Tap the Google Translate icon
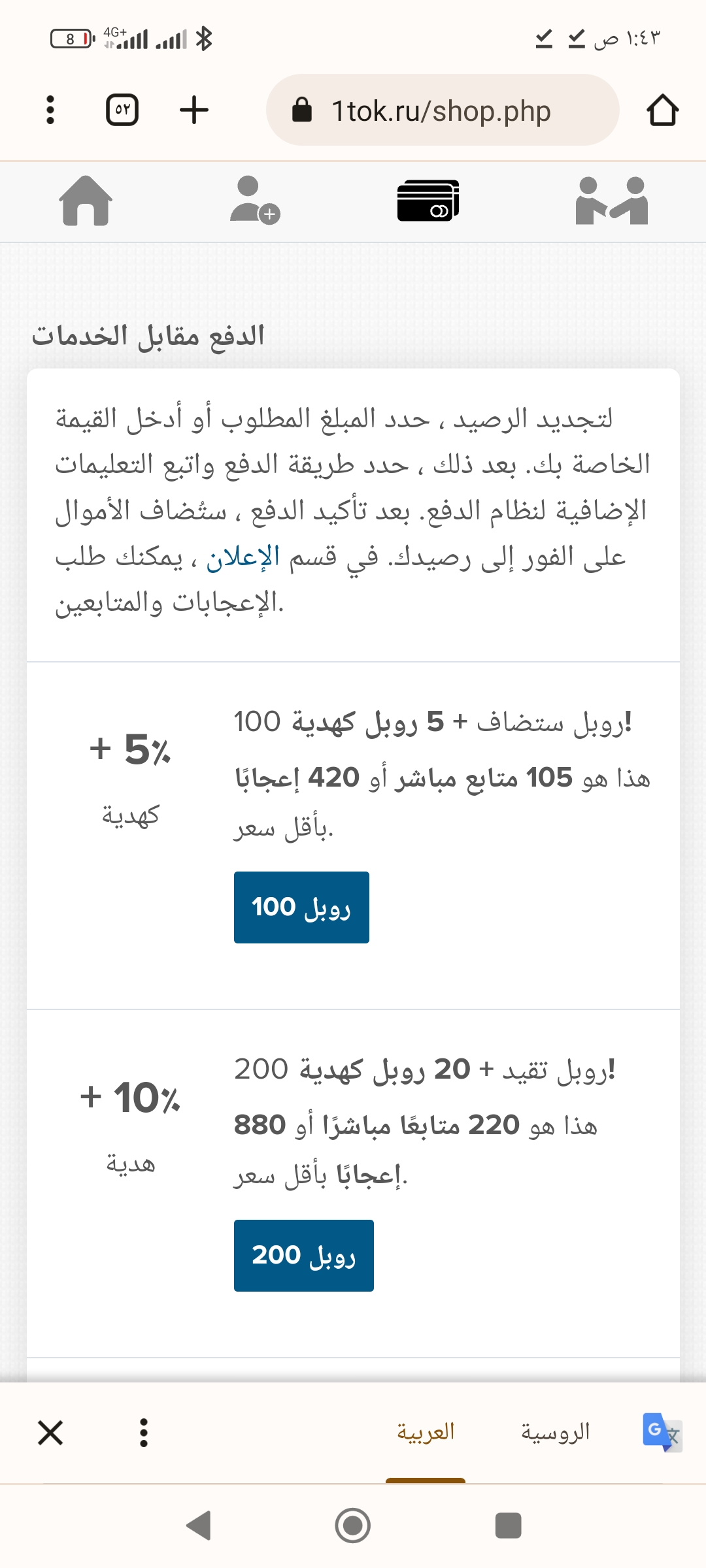Image resolution: width=706 pixels, height=1568 pixels. [662, 1433]
